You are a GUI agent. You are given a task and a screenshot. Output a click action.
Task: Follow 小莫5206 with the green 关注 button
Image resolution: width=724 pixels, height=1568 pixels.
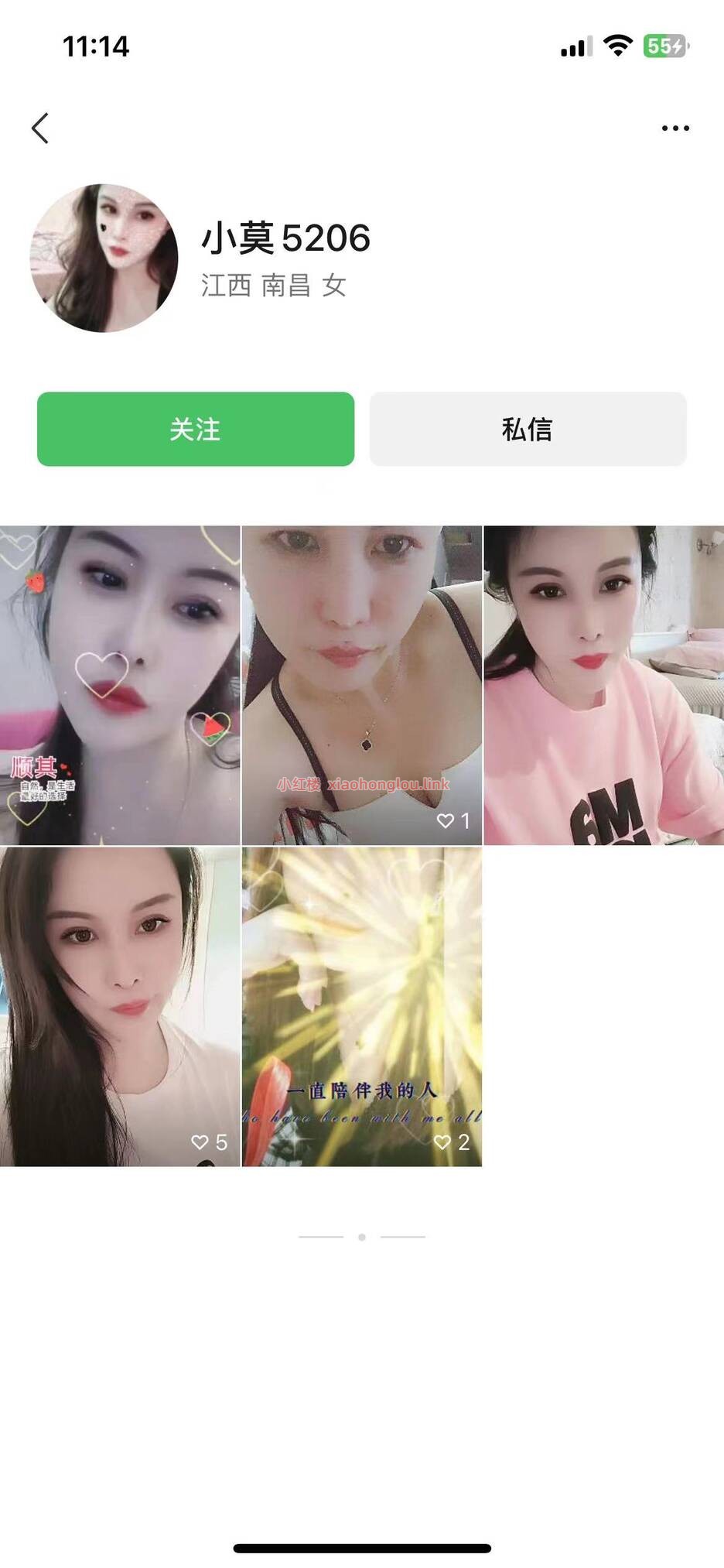(x=196, y=429)
